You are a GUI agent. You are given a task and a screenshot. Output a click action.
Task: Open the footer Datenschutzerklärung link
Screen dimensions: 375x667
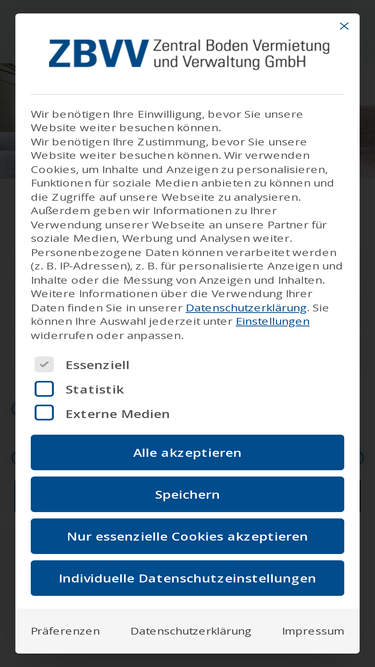[x=191, y=631]
